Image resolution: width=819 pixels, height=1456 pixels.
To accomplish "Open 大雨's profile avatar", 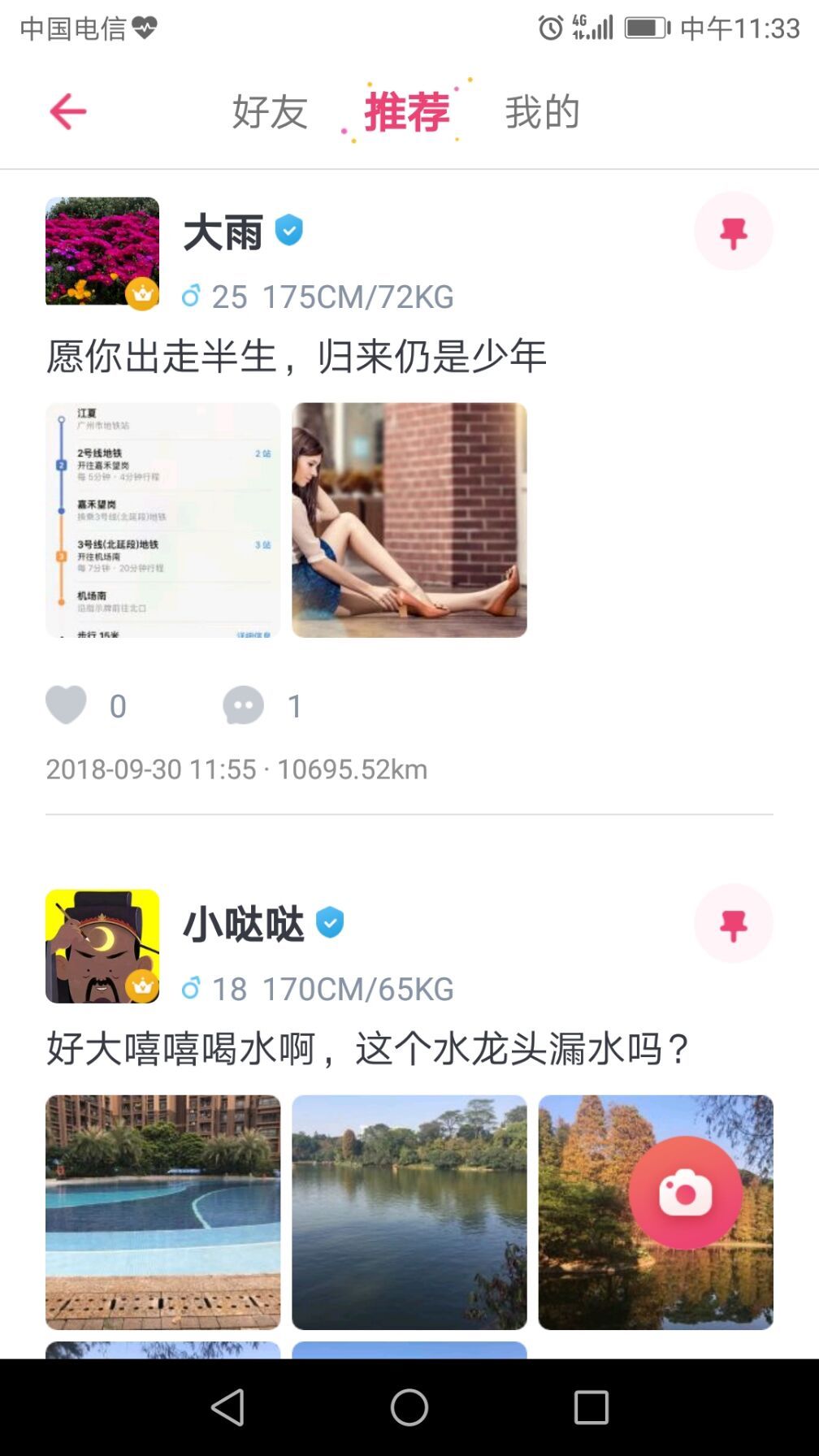I will 102,252.
